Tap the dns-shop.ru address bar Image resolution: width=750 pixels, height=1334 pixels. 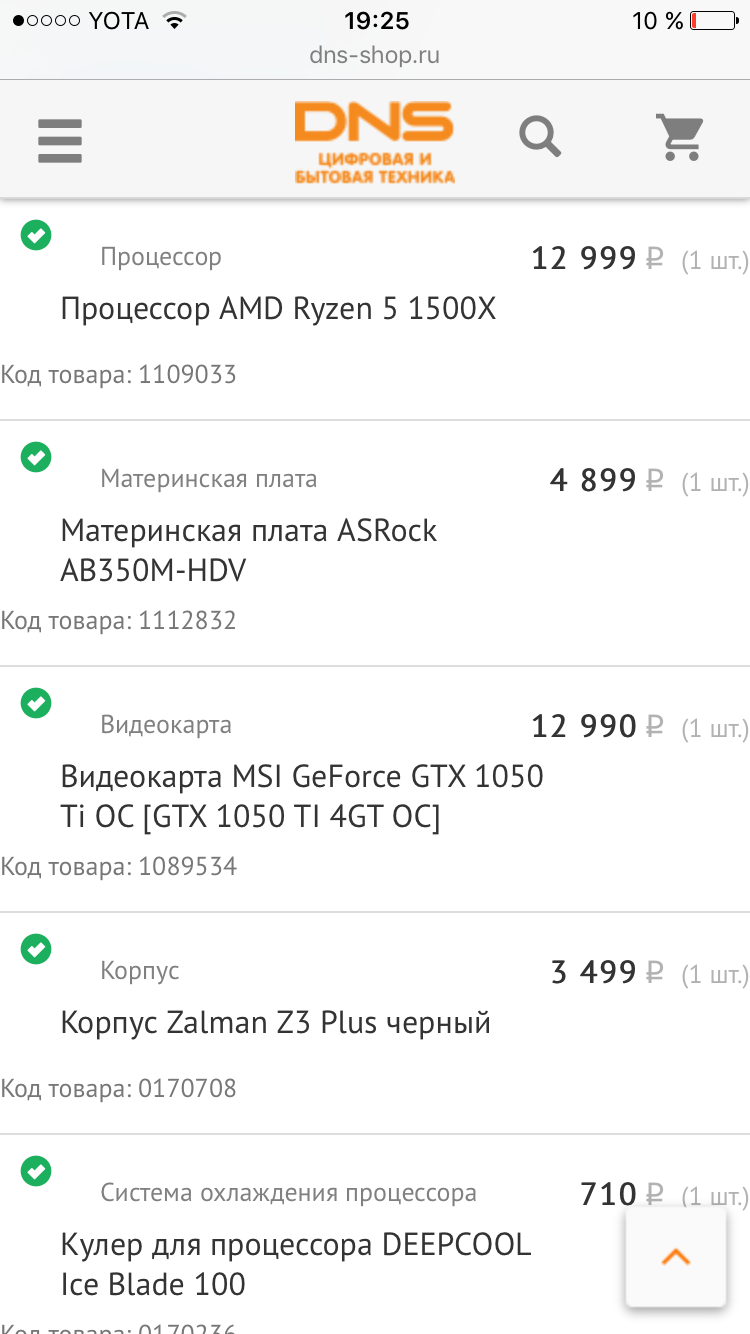tap(375, 55)
